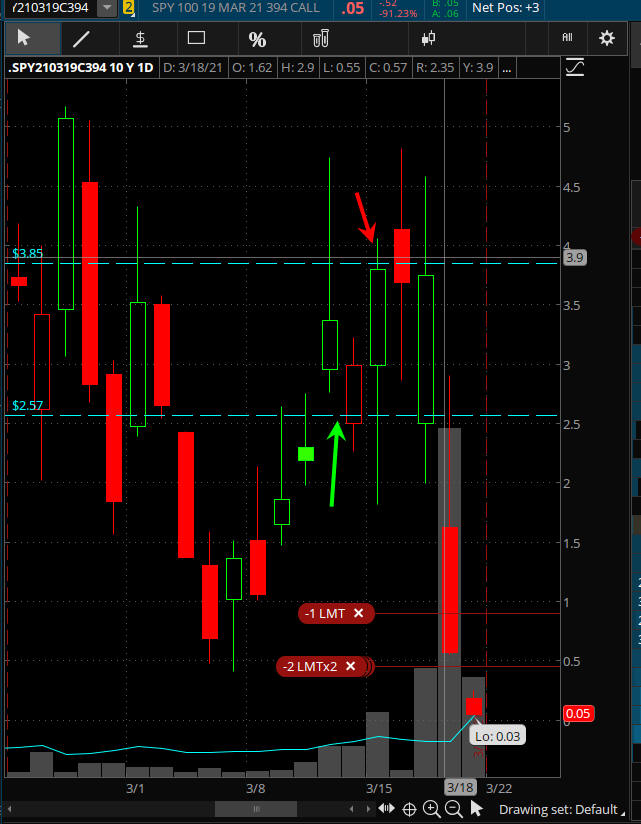The image size is (641, 824).
Task: Click the horizontal scrollbar handle
Action: [255, 808]
